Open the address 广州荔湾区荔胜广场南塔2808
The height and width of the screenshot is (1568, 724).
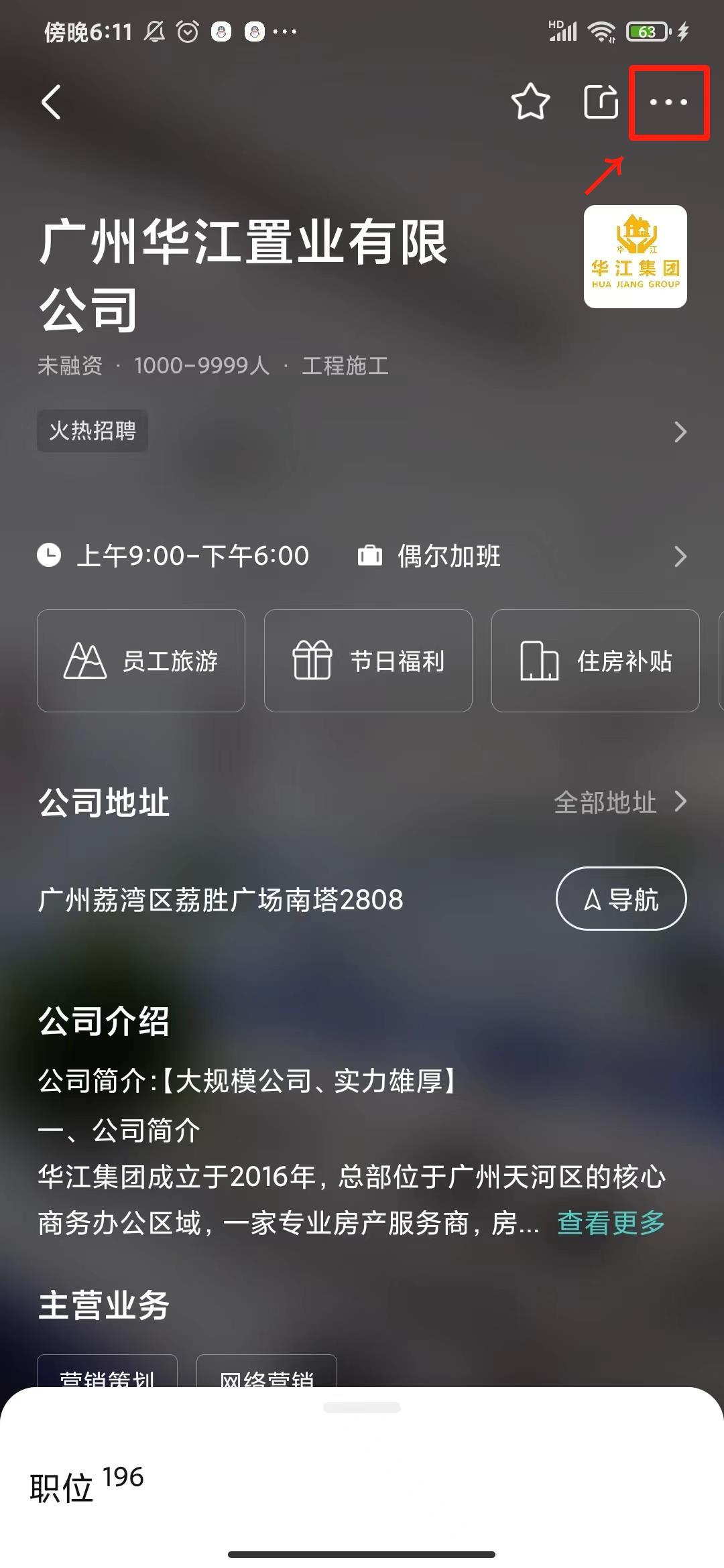point(221,900)
